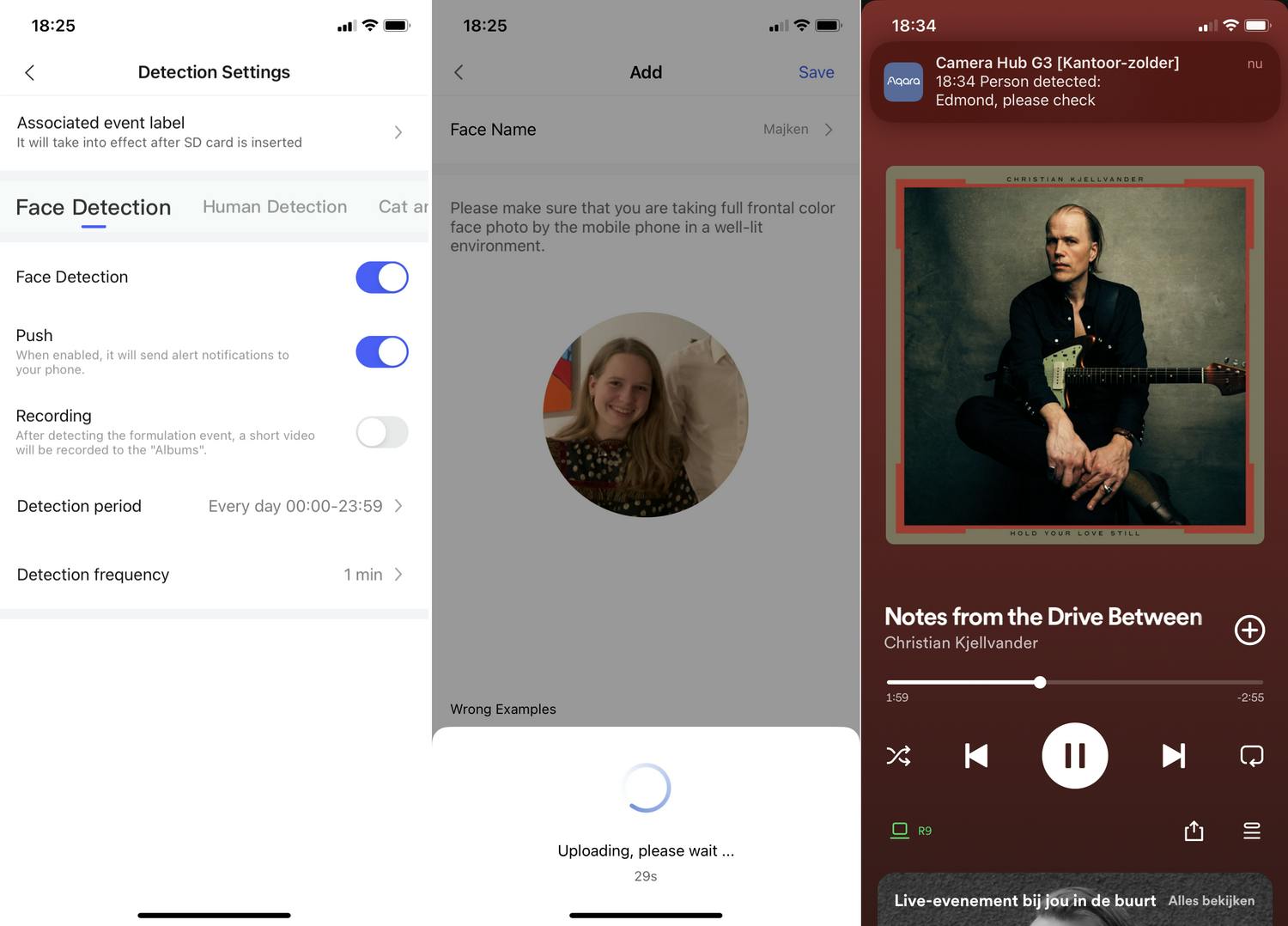Switch to Human Detection tab
The image size is (1288, 926).
275,207
